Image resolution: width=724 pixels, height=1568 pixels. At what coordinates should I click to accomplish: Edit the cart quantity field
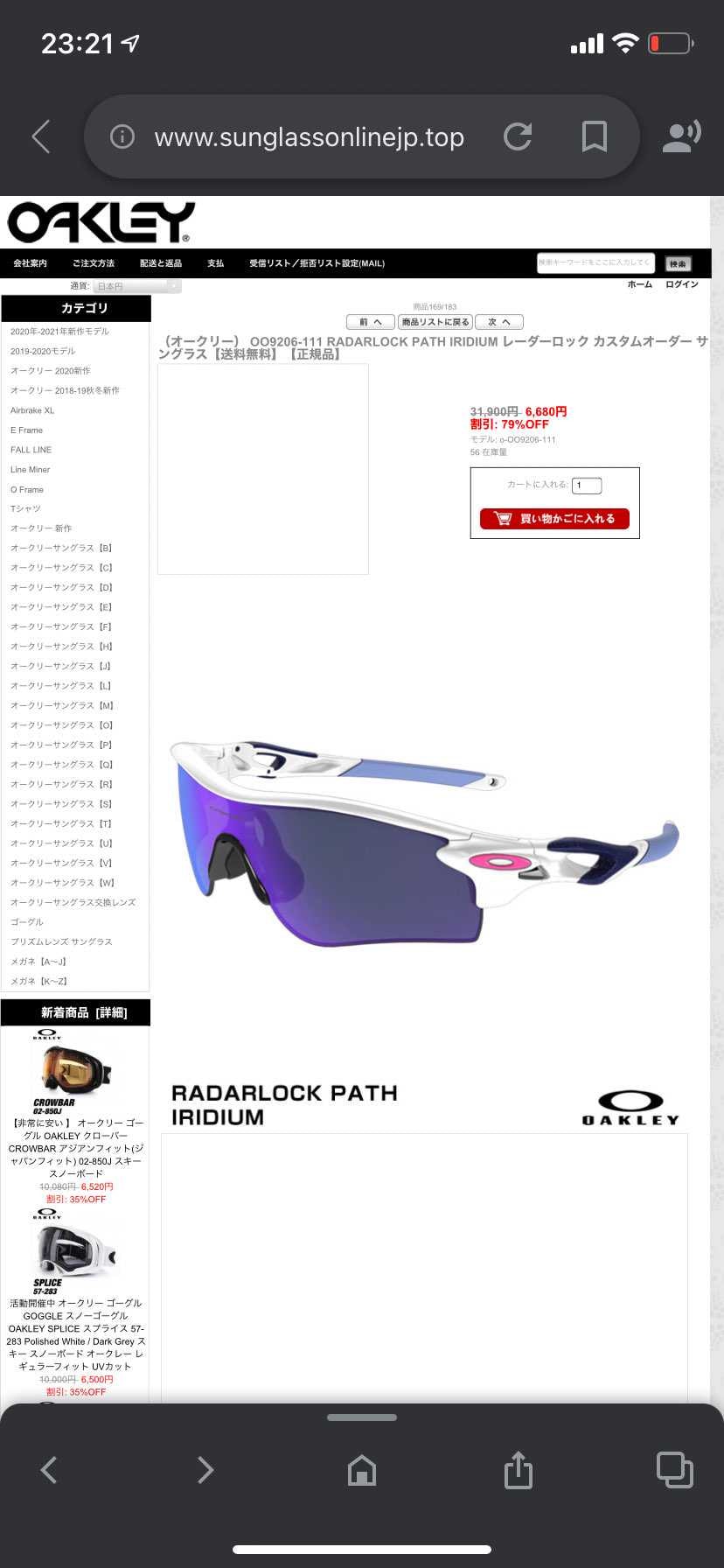(x=587, y=486)
